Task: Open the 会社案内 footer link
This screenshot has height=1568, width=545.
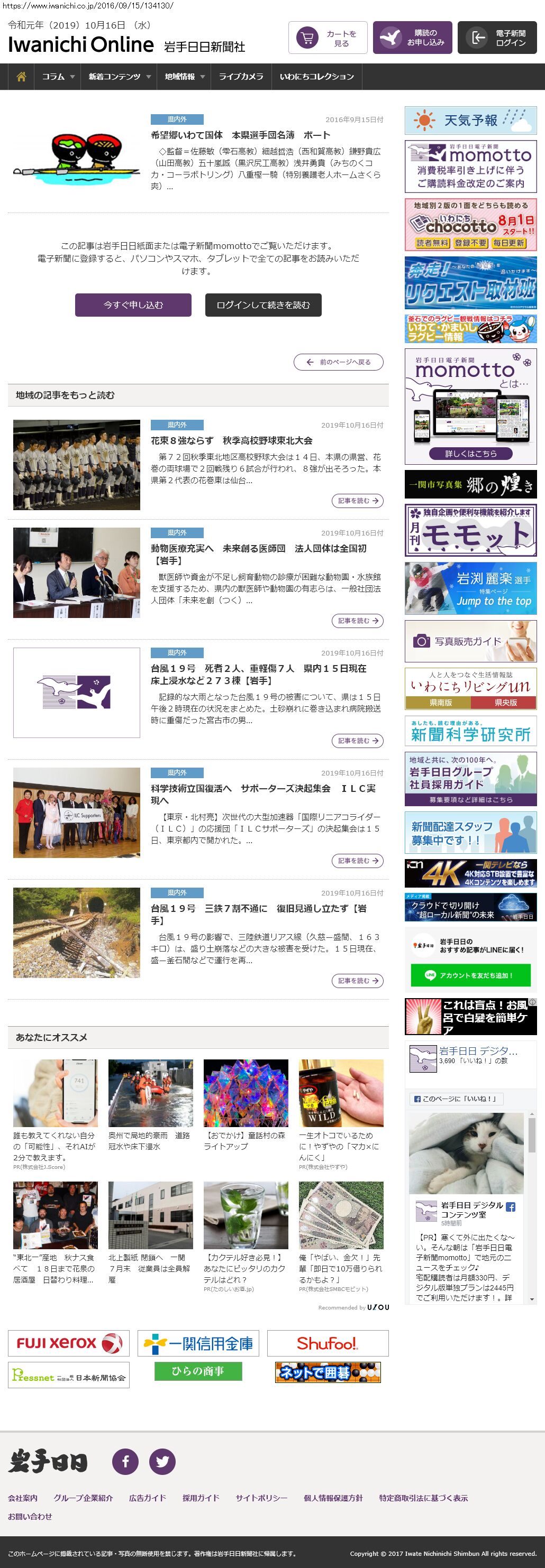Action: click(x=23, y=1498)
